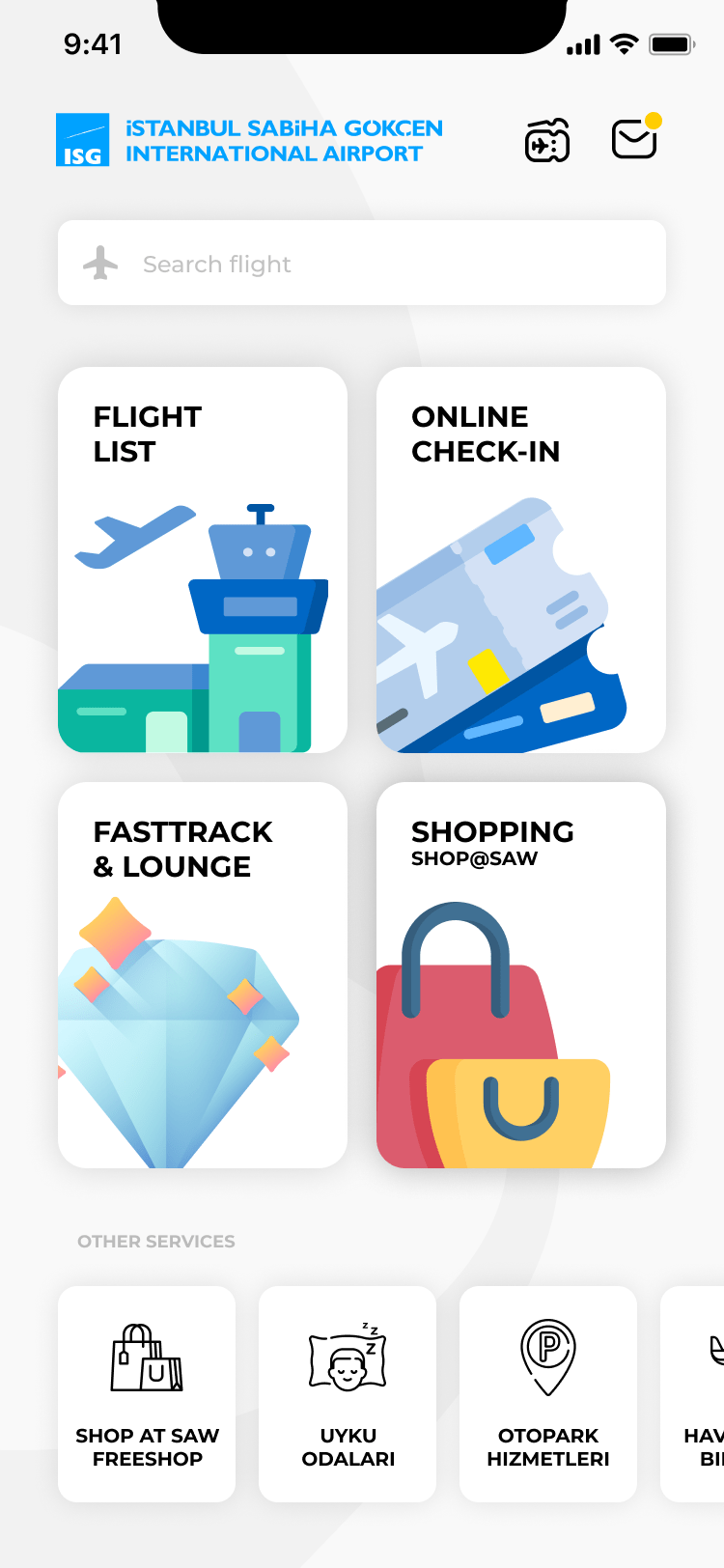Open the Flight List card
This screenshot has width=724, height=1568.
click(x=203, y=560)
